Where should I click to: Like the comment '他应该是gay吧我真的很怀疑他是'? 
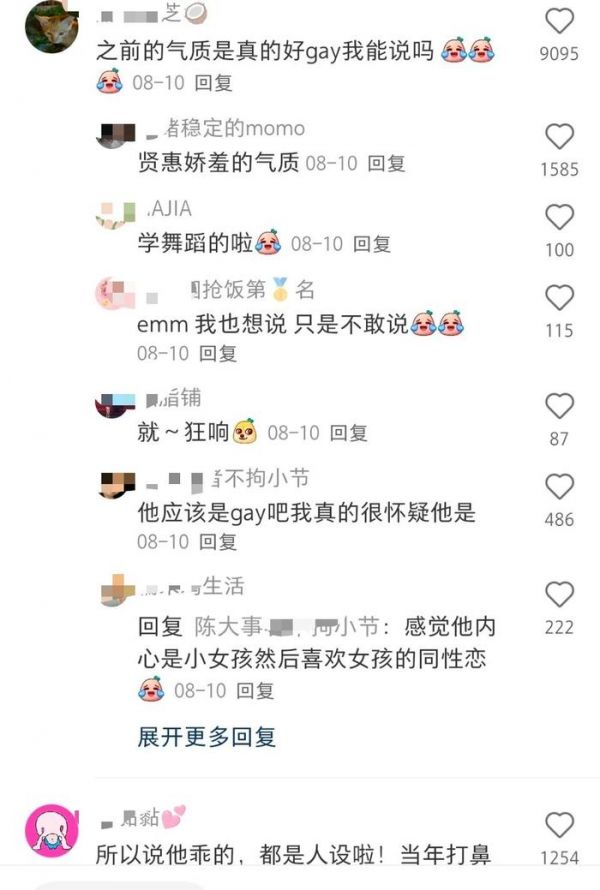click(x=559, y=486)
